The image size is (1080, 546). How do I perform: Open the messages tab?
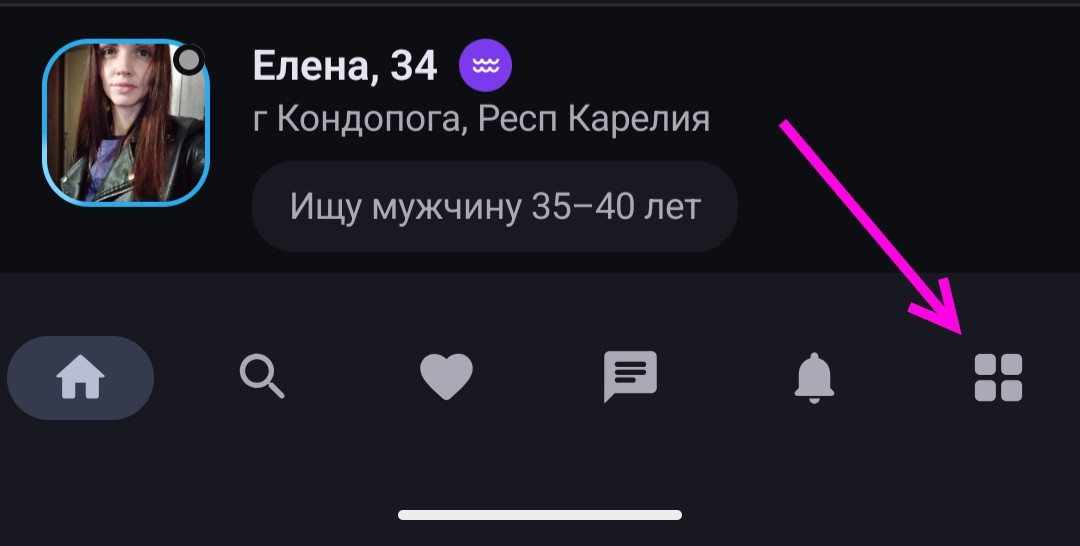630,377
